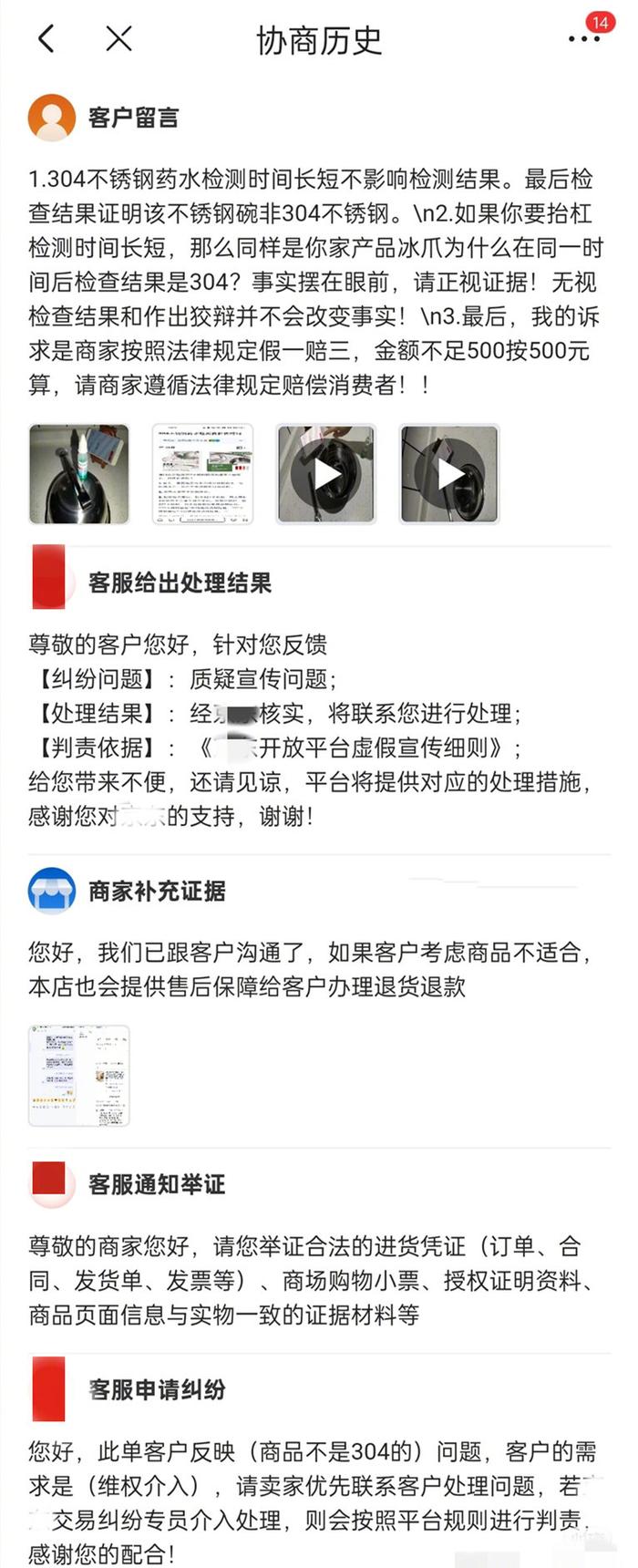Open the merchant's chat screenshot evidence
The height and width of the screenshot is (1568, 638).
[x=79, y=1076]
